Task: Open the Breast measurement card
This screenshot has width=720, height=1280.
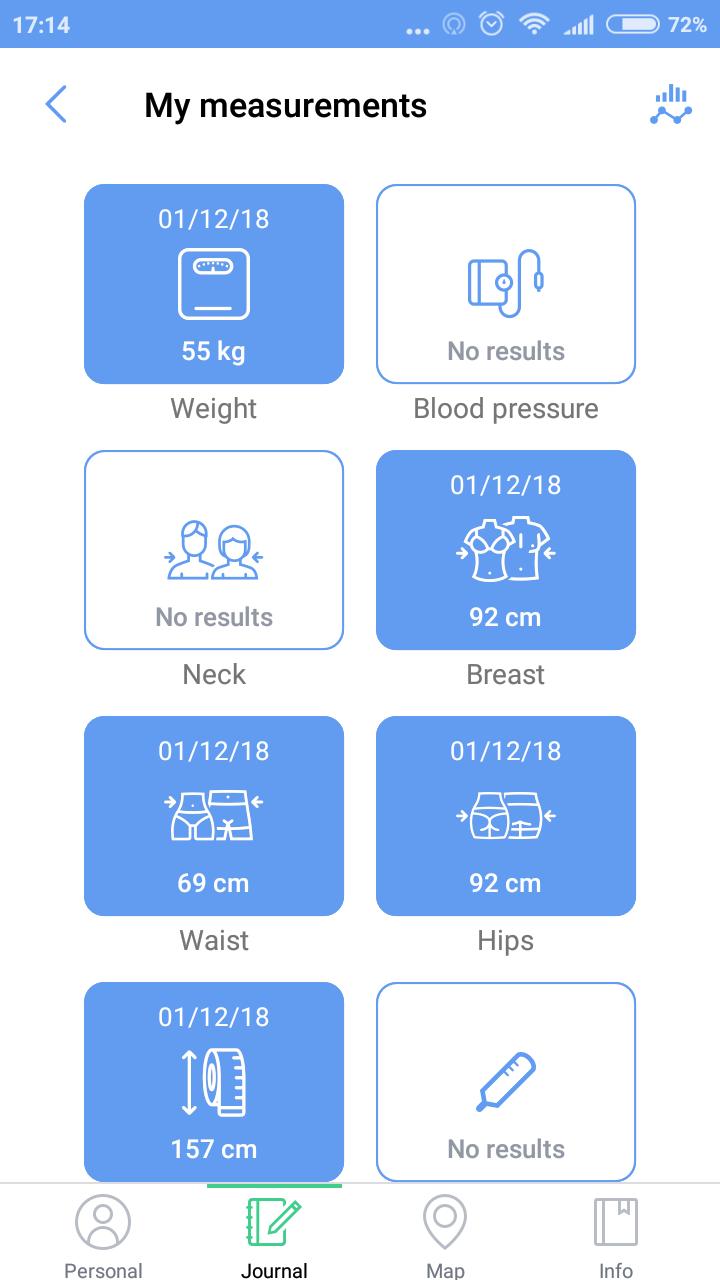Action: point(506,550)
